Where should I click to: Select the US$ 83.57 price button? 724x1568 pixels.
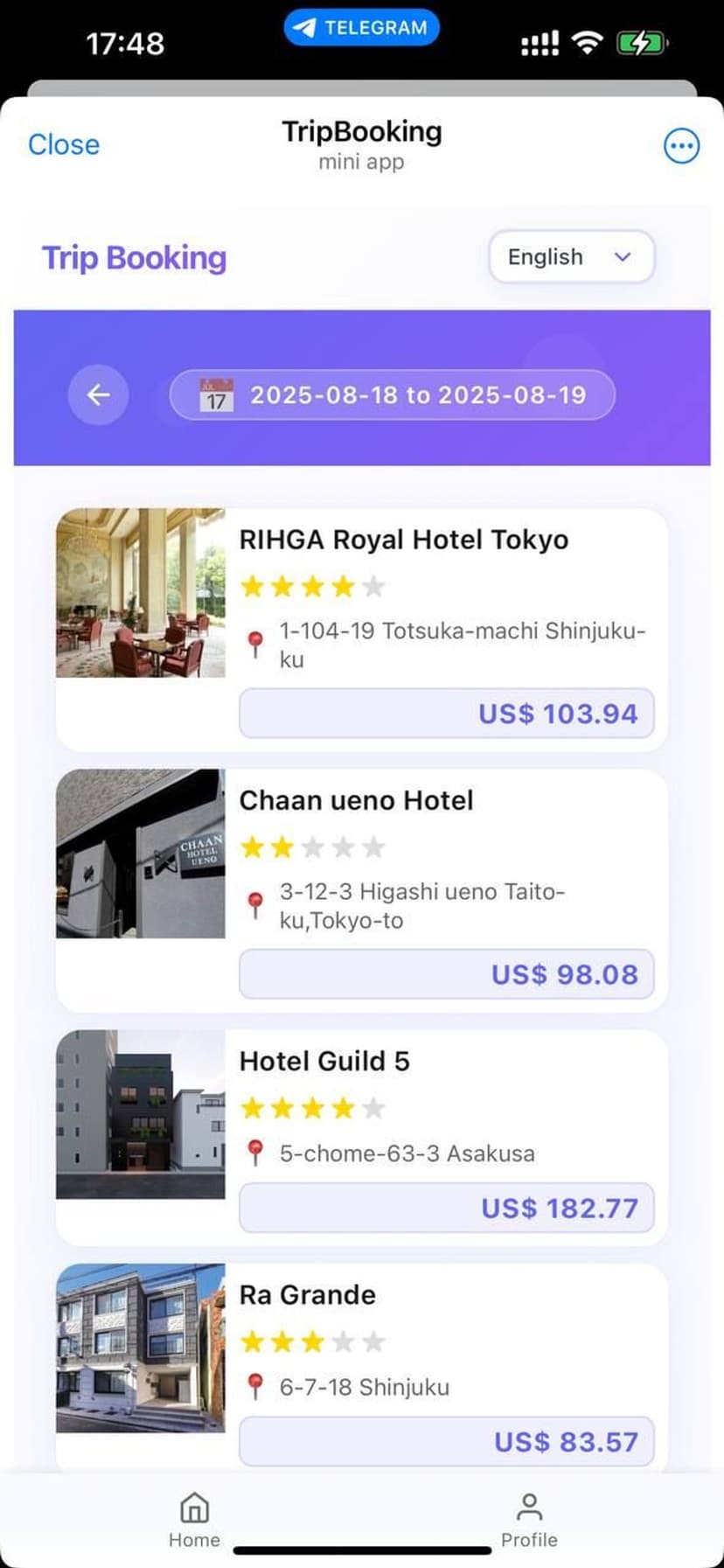pyautogui.click(x=446, y=1441)
